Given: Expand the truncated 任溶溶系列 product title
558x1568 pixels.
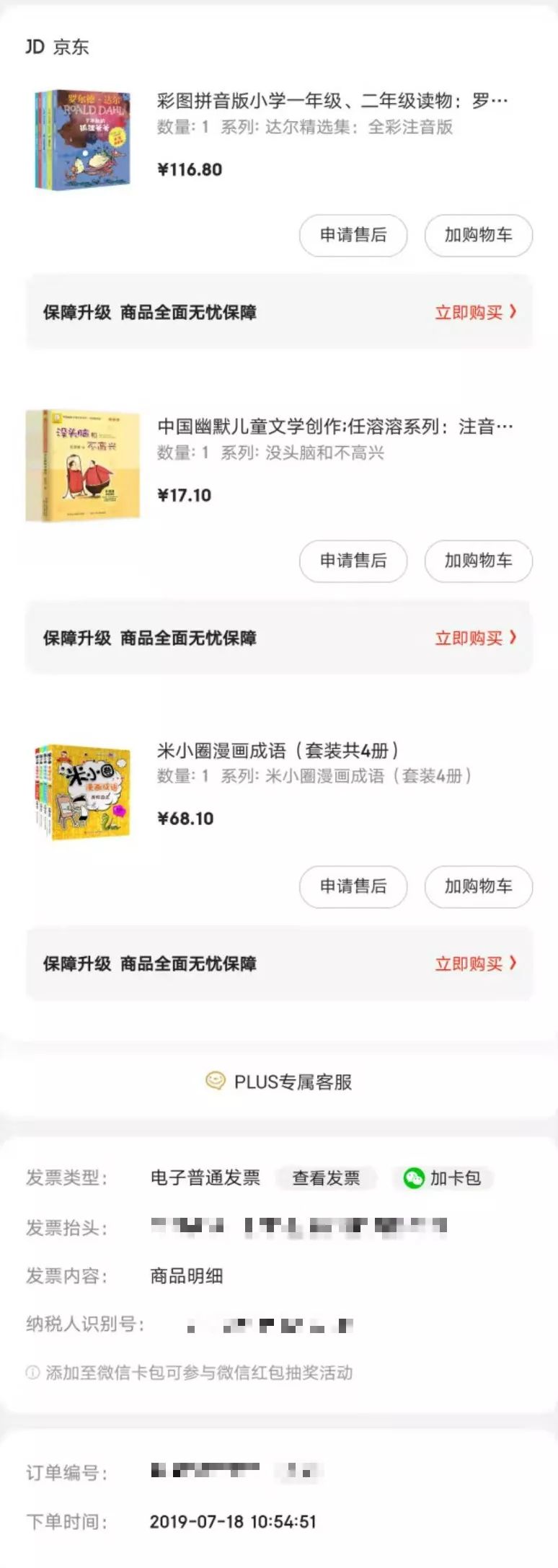Looking at the screenshot, I should coord(332,427).
